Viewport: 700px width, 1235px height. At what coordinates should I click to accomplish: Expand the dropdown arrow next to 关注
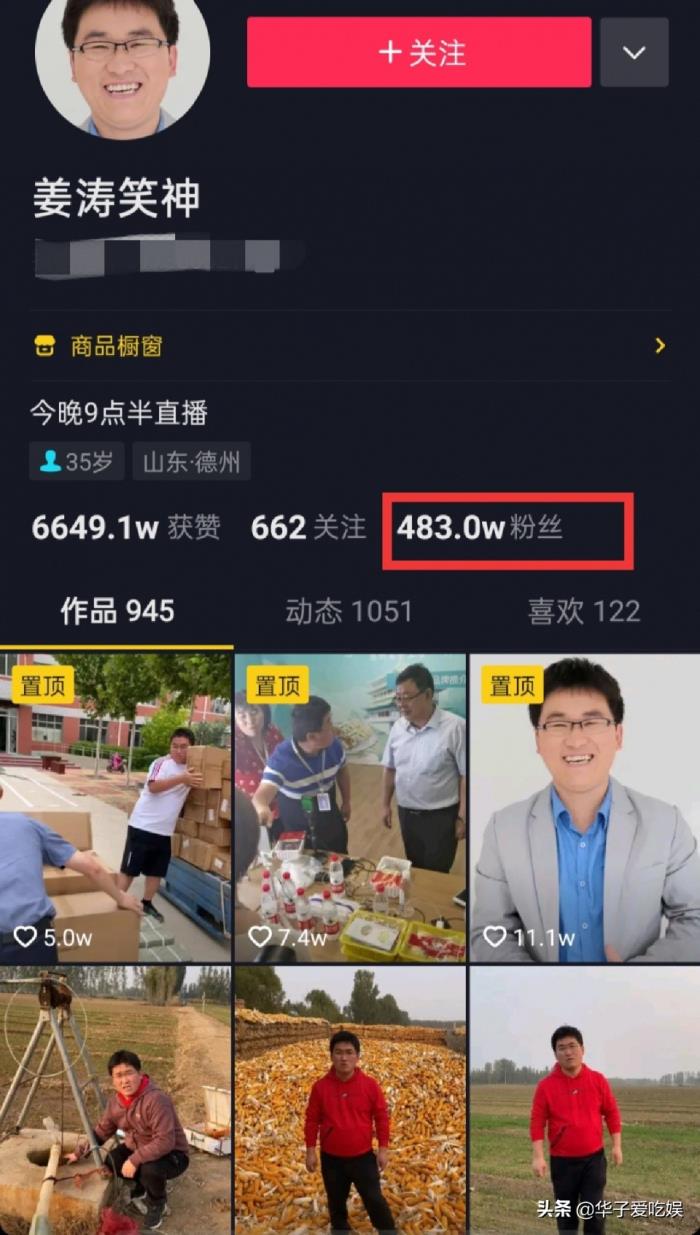[634, 52]
